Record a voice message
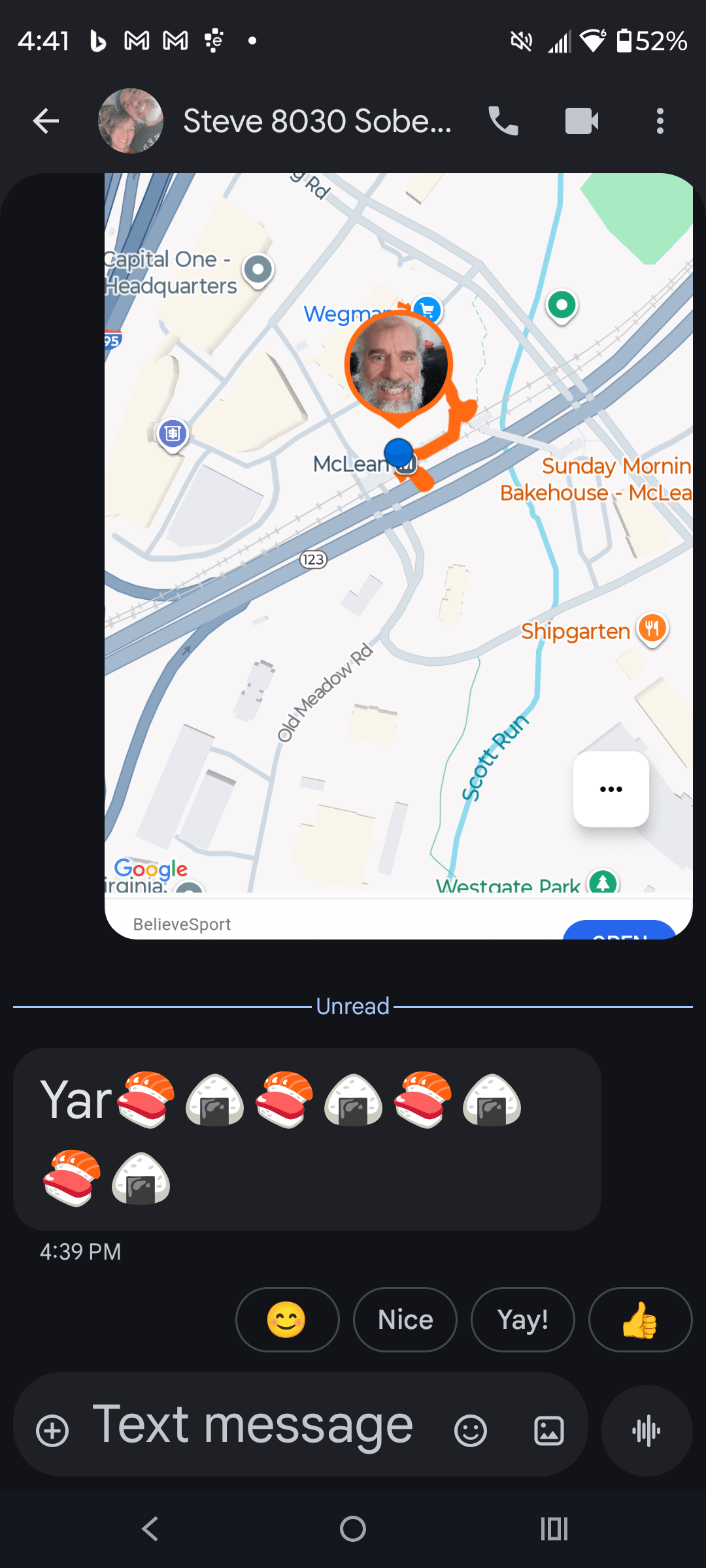This screenshot has width=706, height=1568. (x=647, y=1431)
